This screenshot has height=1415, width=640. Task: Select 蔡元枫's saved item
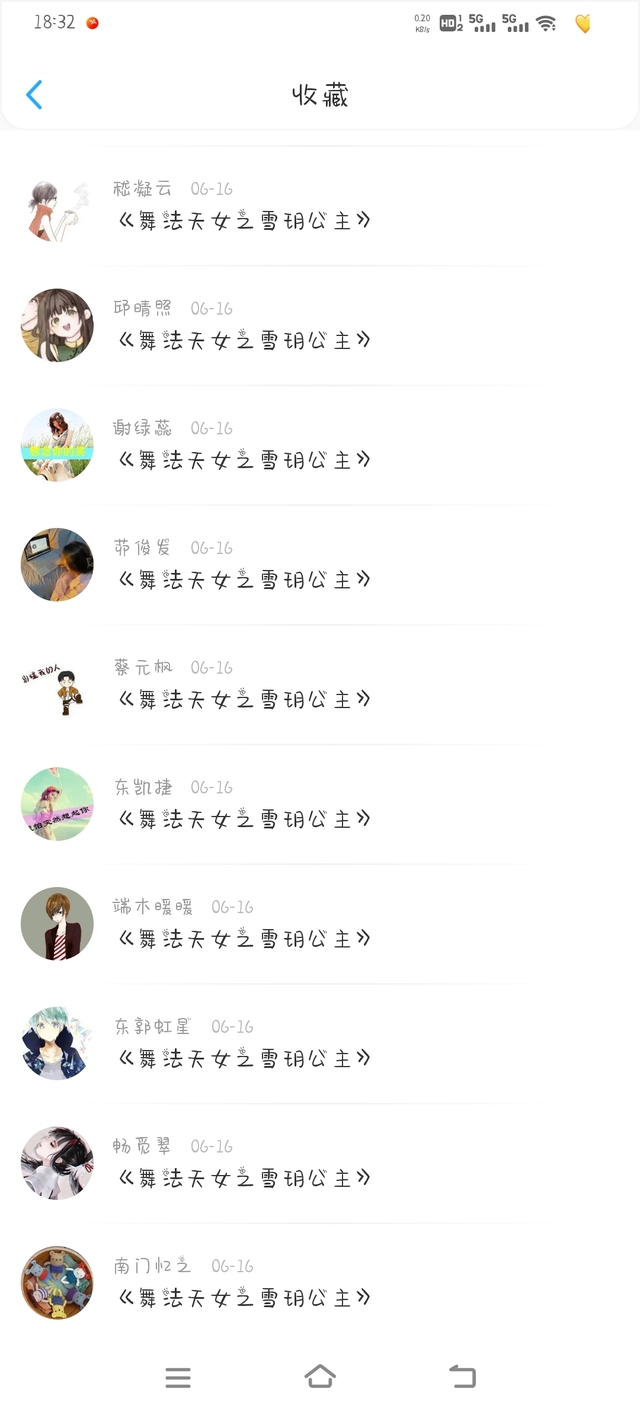click(244, 699)
